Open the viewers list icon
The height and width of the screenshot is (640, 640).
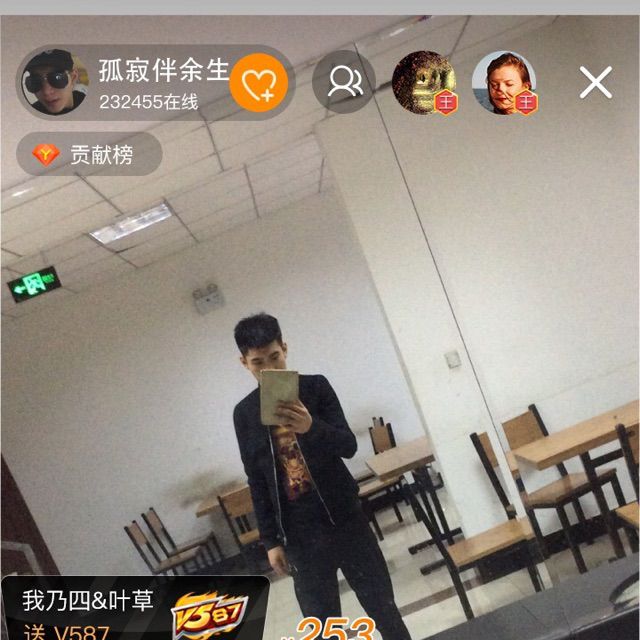(x=344, y=82)
